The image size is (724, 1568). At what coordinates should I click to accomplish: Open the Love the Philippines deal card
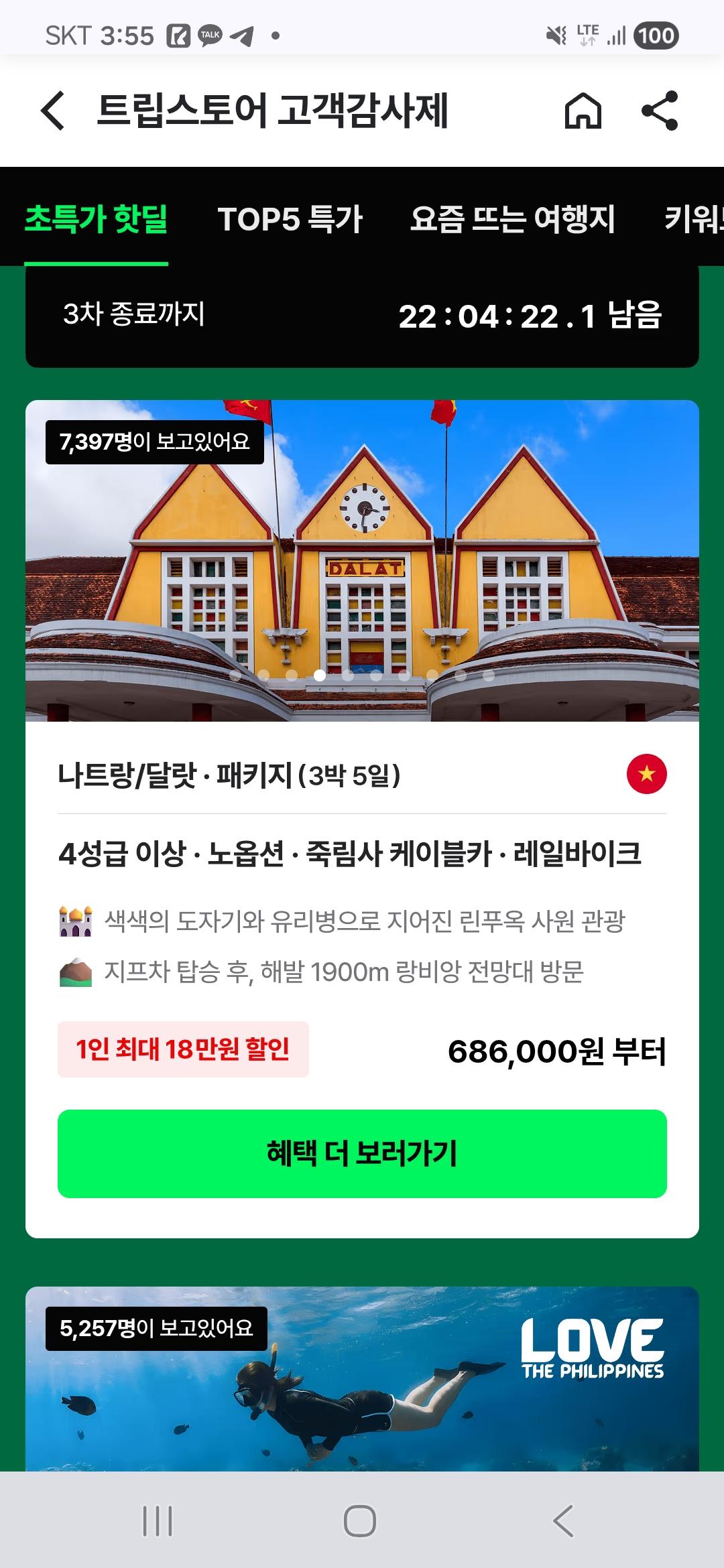(362, 1380)
